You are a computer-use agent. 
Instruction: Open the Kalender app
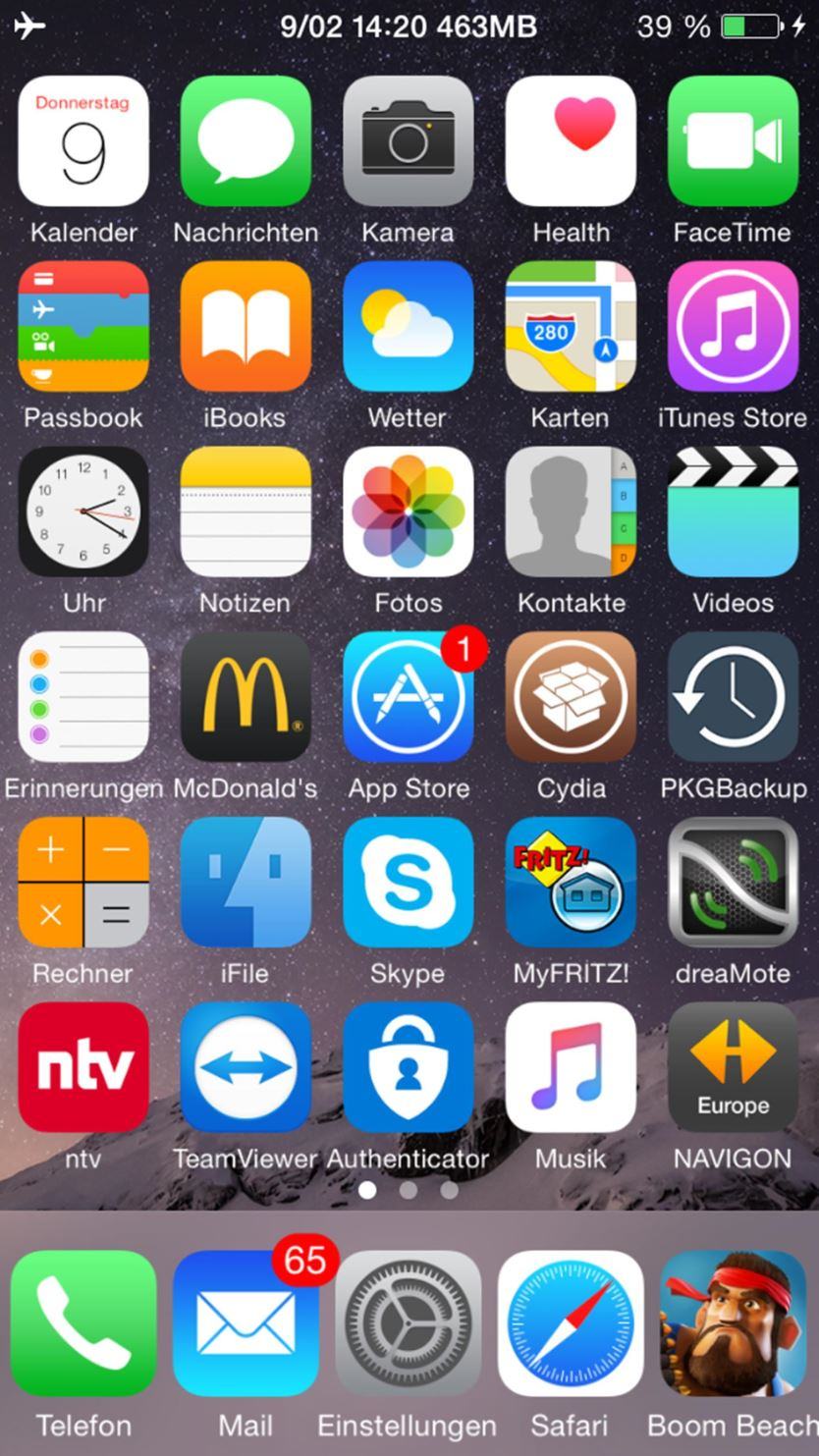click(x=83, y=141)
